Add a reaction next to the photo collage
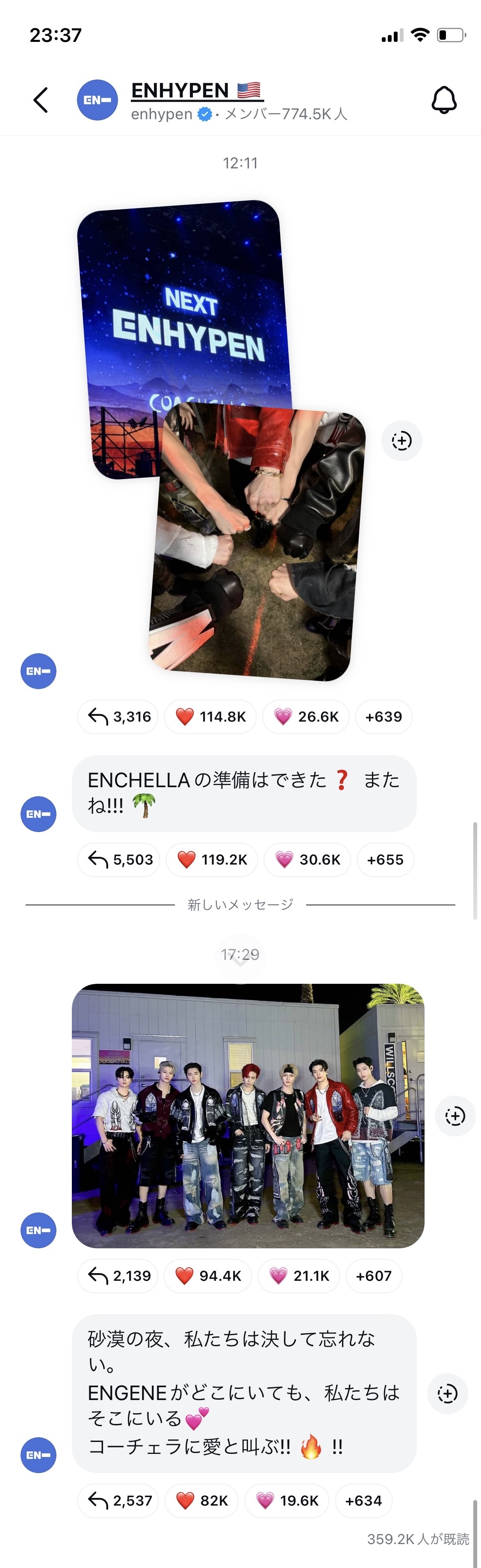481x1568 pixels. click(x=401, y=441)
